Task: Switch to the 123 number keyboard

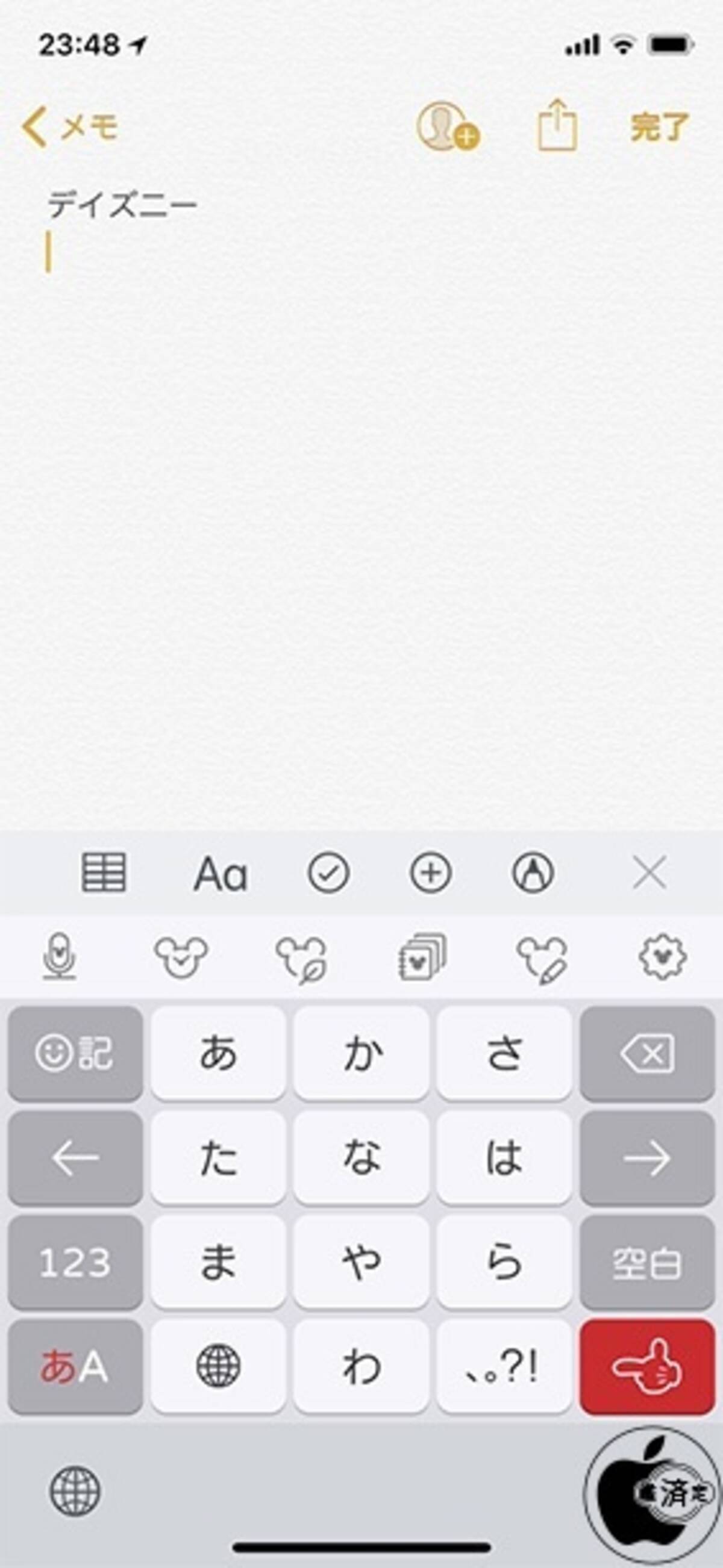Action: pos(75,1264)
